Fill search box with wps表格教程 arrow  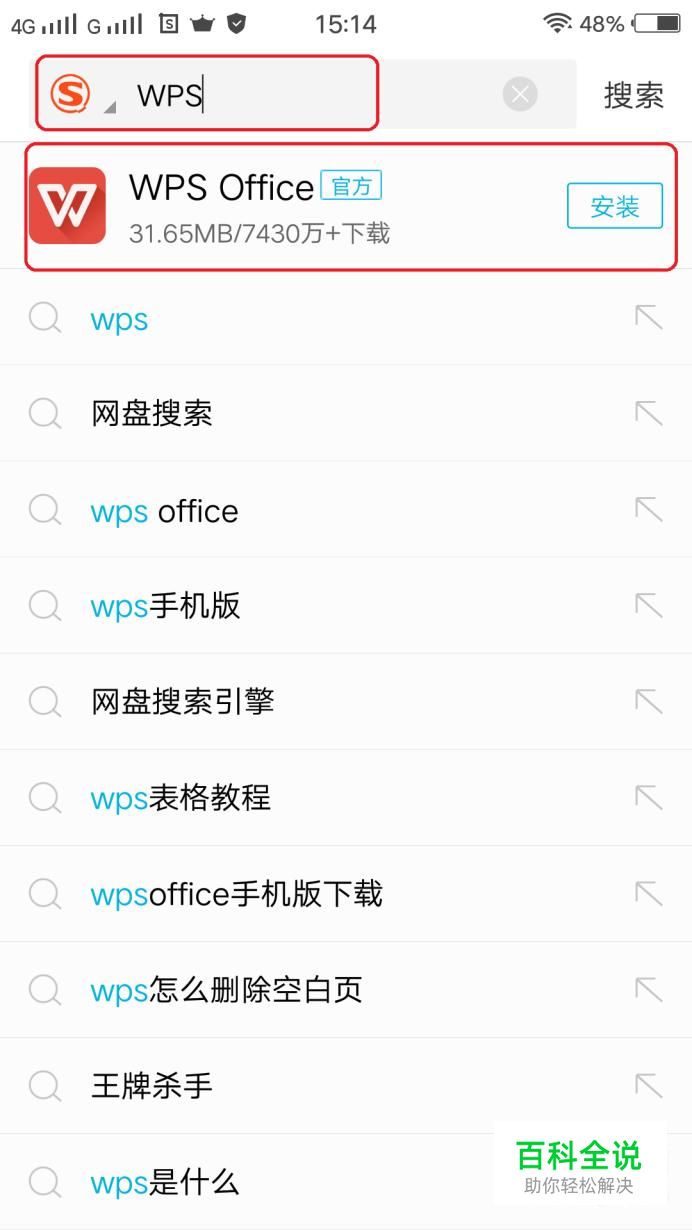(649, 797)
